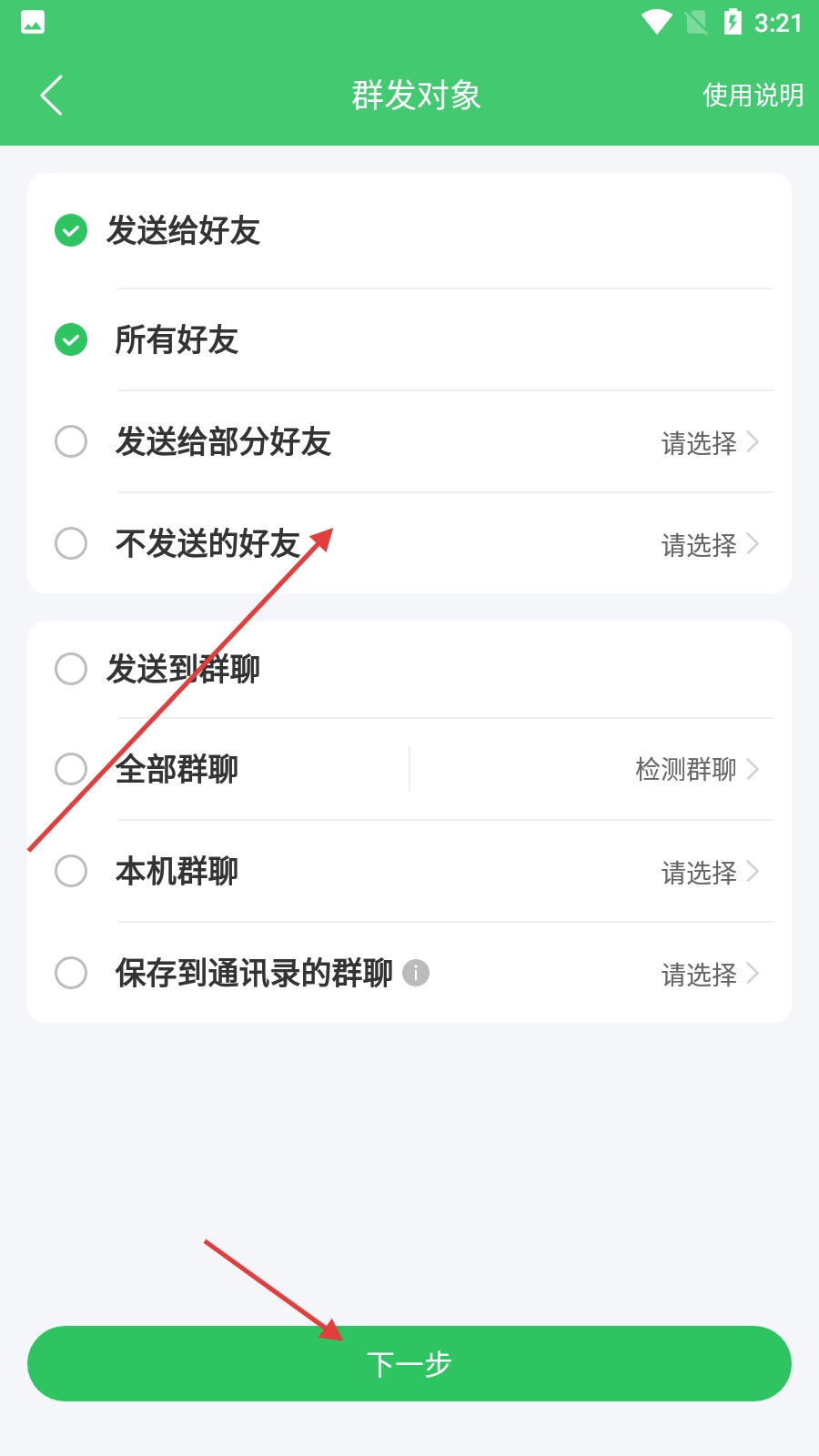819x1456 pixels.
Task: Open 检测群聊 group detection
Action: point(696,770)
